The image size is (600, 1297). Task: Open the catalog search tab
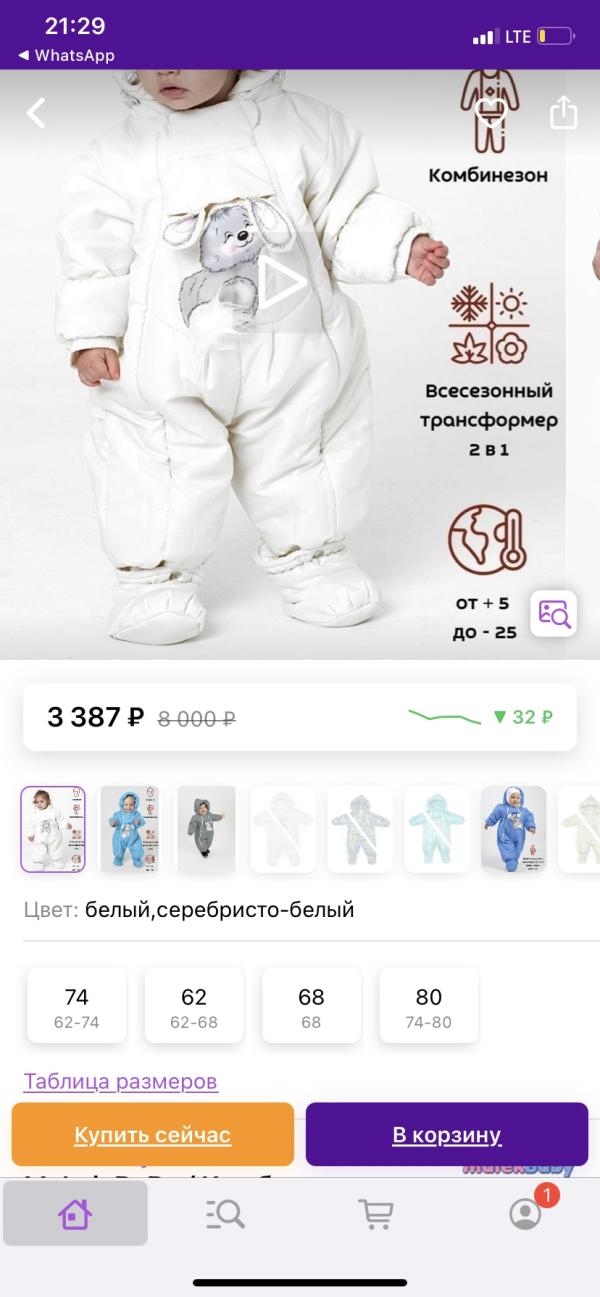(225, 1214)
